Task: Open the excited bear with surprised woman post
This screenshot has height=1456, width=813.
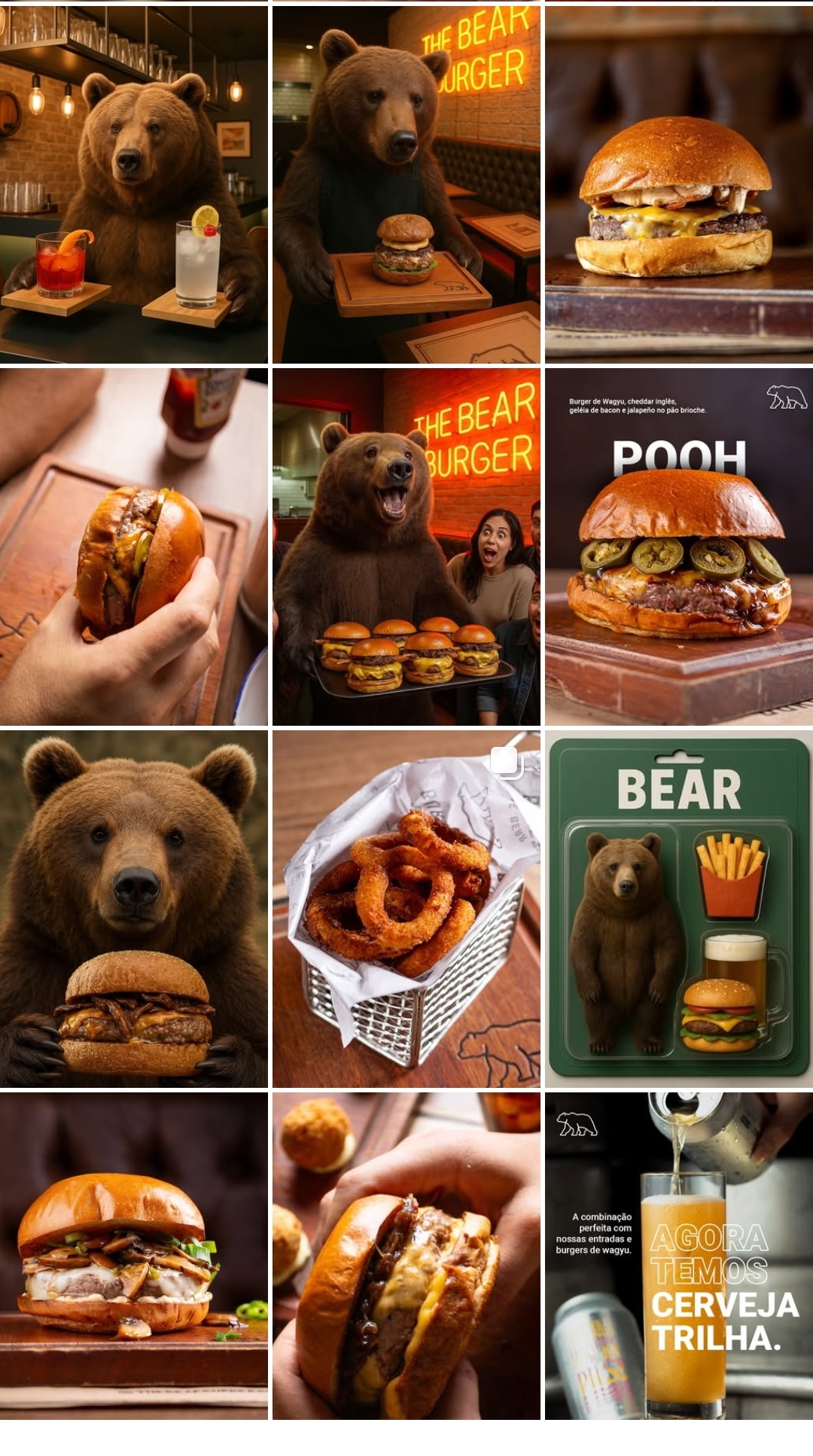Action: [406, 547]
